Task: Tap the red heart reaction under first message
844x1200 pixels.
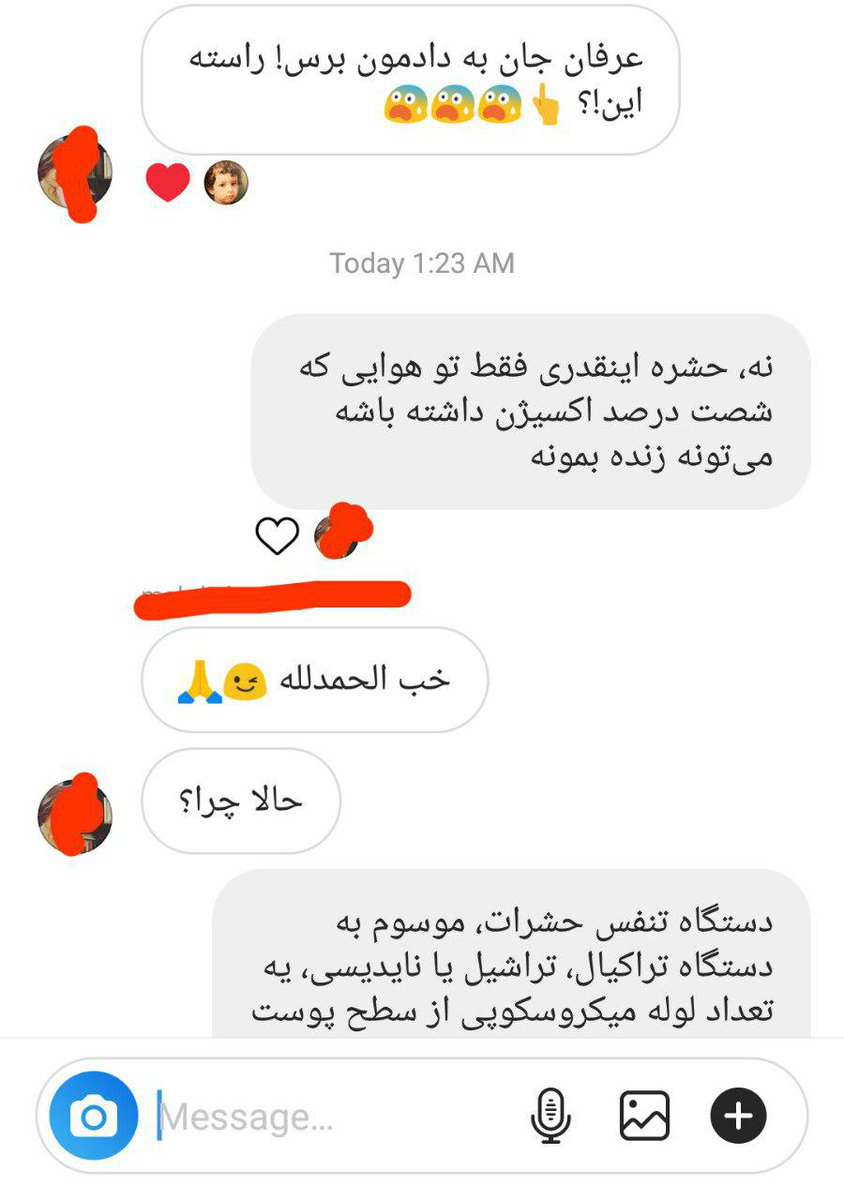Action: (x=168, y=182)
